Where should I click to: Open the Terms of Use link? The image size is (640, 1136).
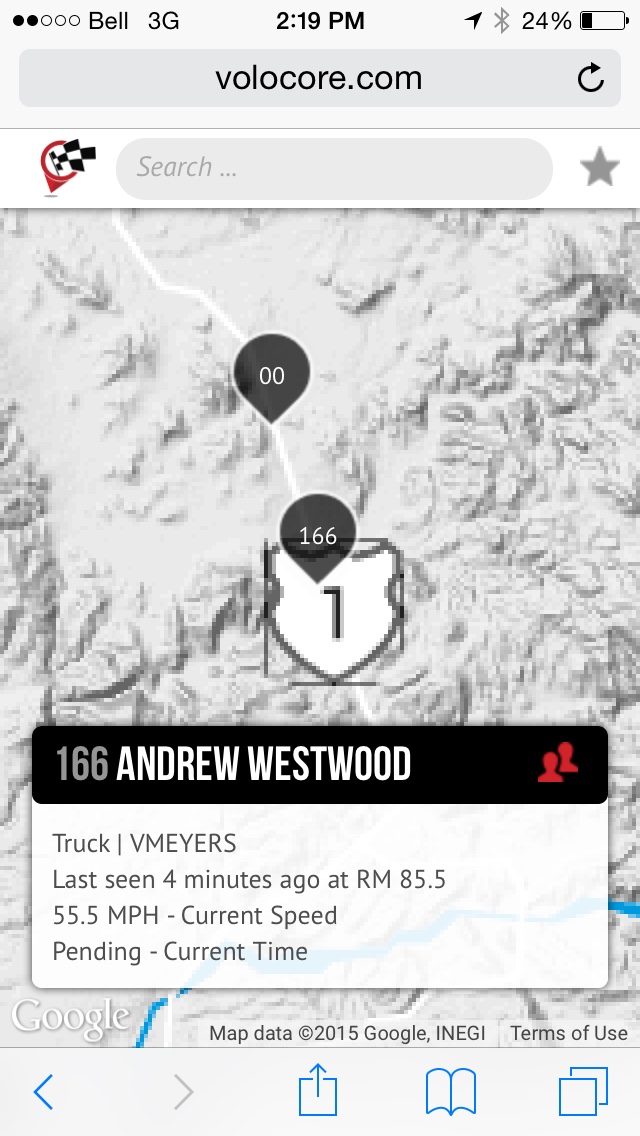(569, 1033)
